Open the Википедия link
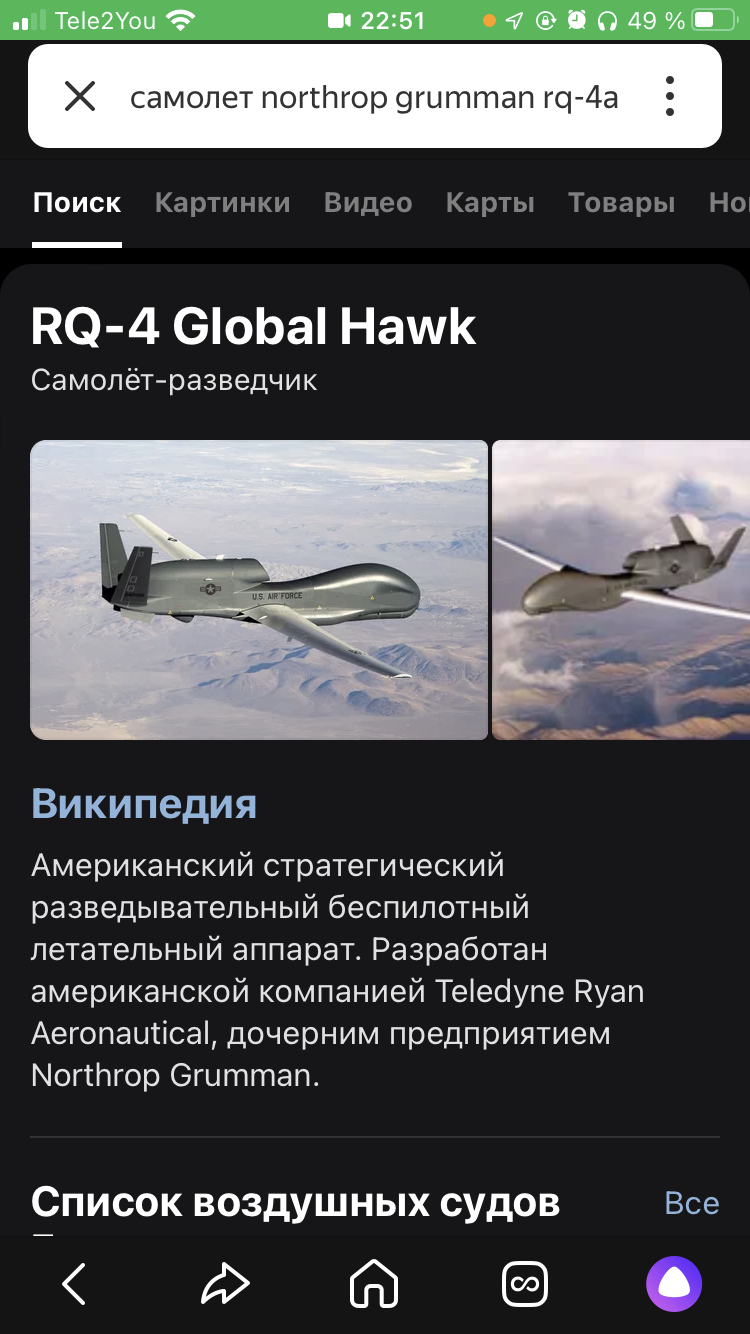This screenshot has width=750, height=1334. pyautogui.click(x=144, y=804)
